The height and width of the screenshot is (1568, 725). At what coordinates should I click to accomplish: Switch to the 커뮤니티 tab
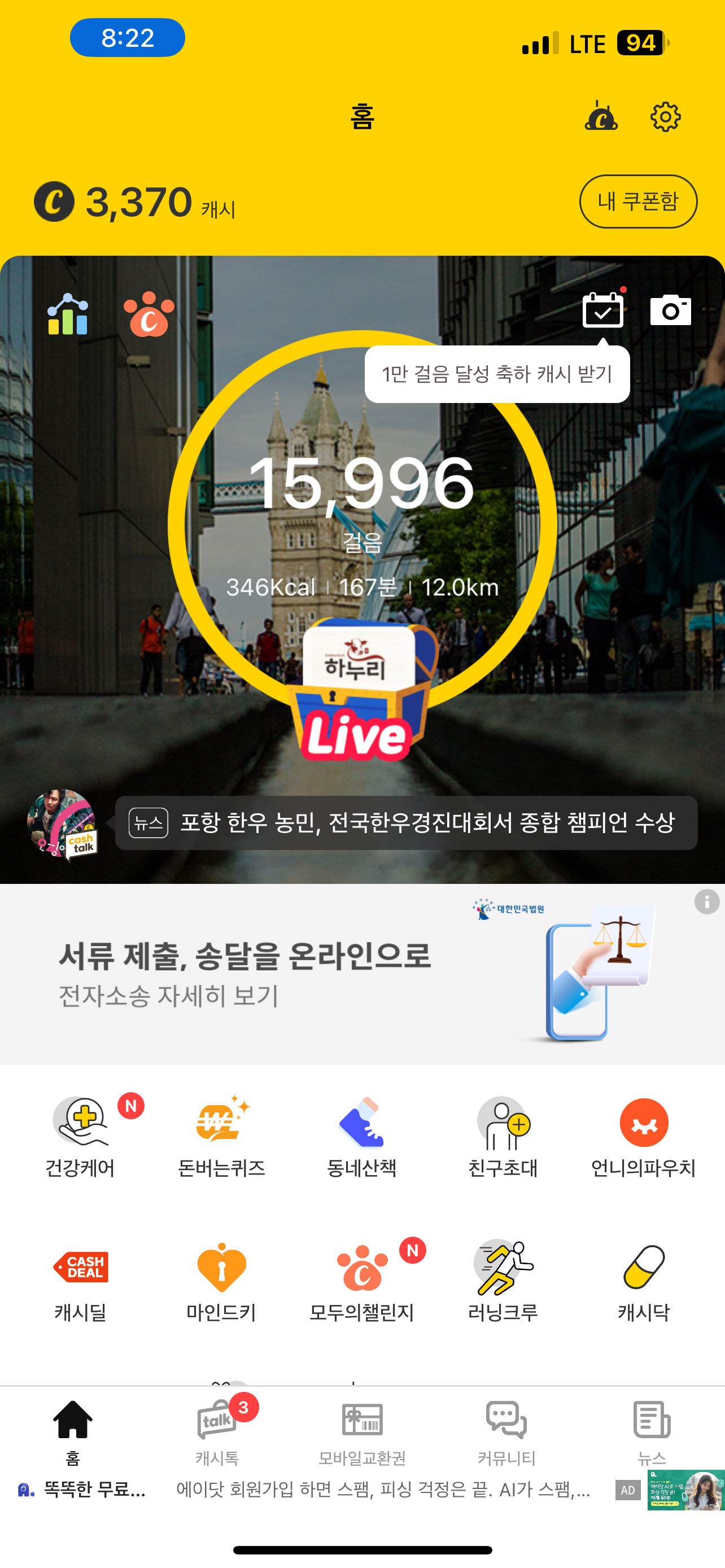pyautogui.click(x=506, y=1430)
